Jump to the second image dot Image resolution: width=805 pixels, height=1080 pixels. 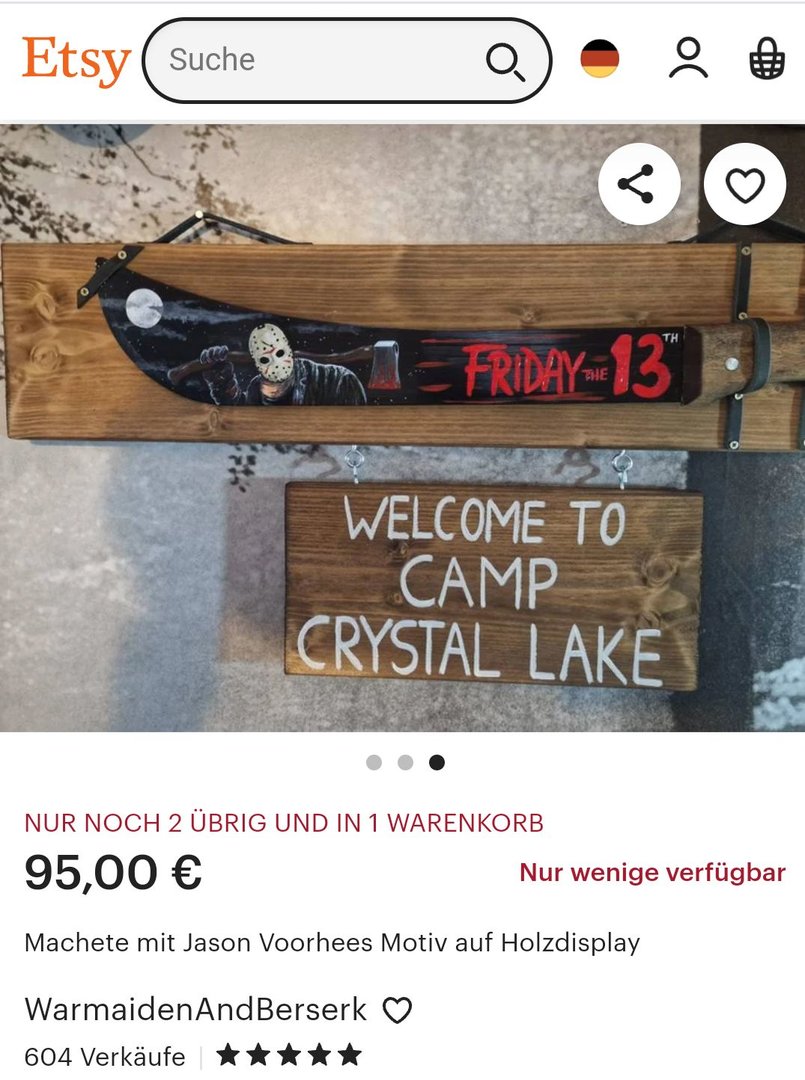pyautogui.click(x=405, y=762)
